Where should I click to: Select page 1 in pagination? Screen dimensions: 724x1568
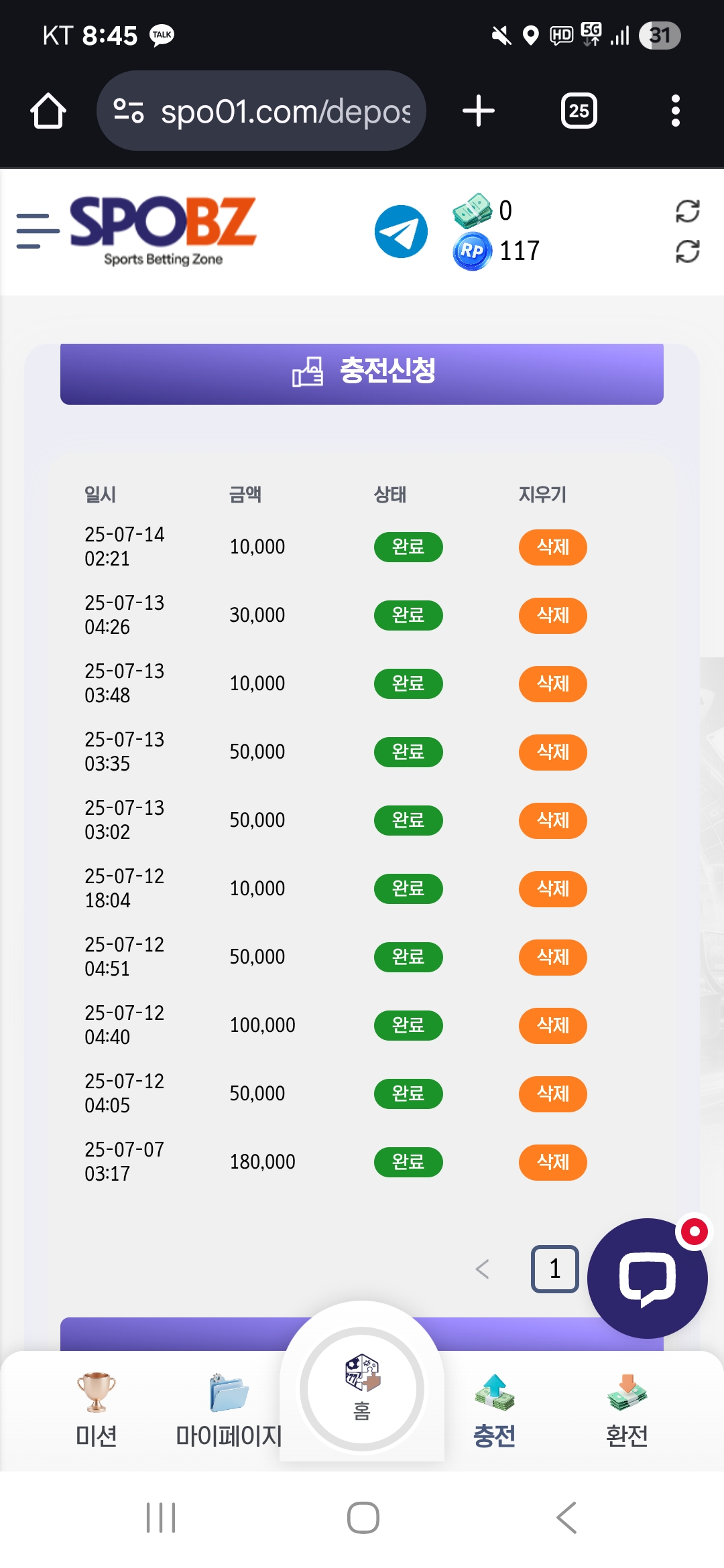point(554,1269)
